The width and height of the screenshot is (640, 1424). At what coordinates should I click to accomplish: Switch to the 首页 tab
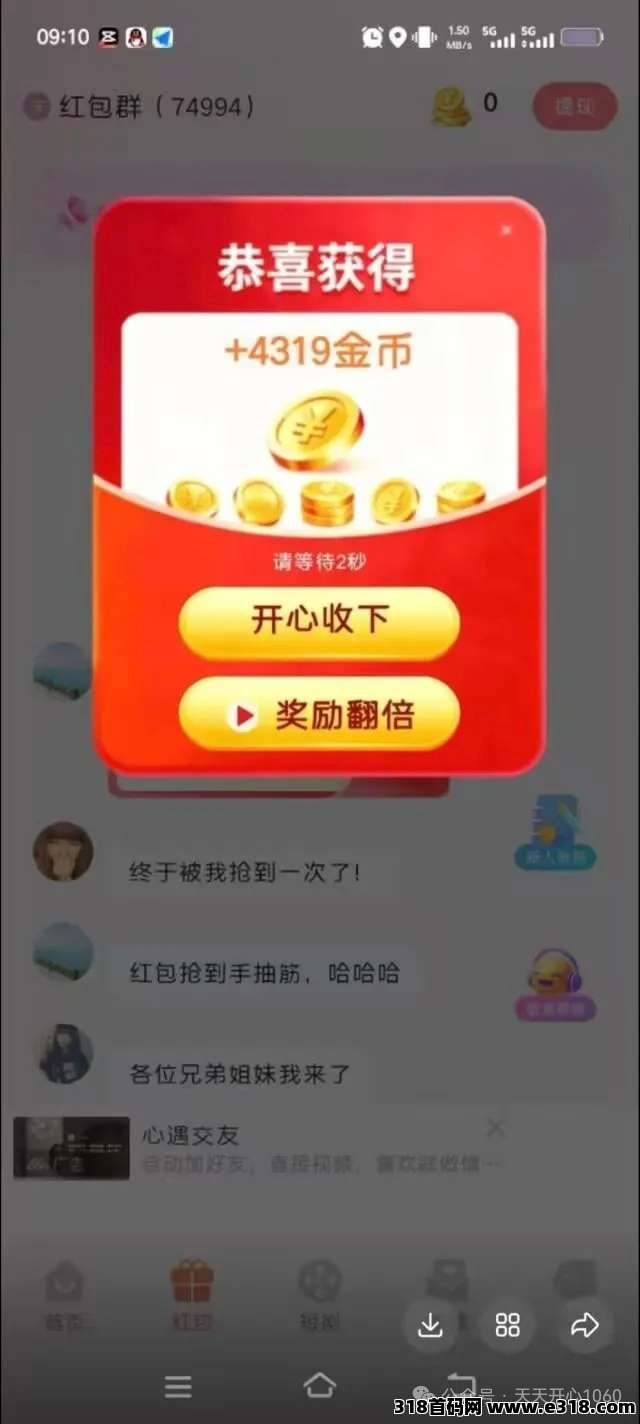[x=65, y=1295]
